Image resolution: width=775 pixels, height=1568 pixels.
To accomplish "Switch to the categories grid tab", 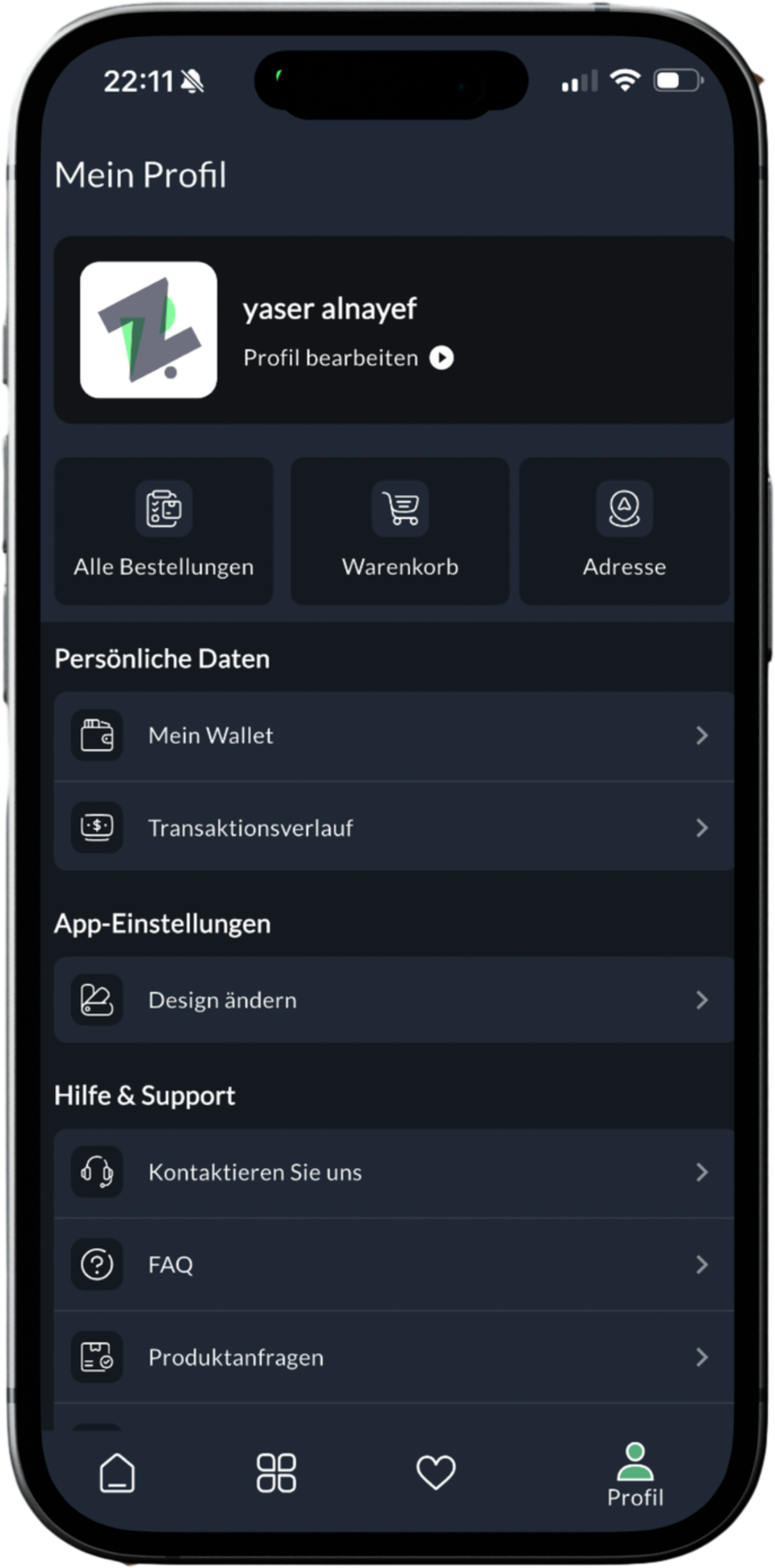I will 276,1473.
